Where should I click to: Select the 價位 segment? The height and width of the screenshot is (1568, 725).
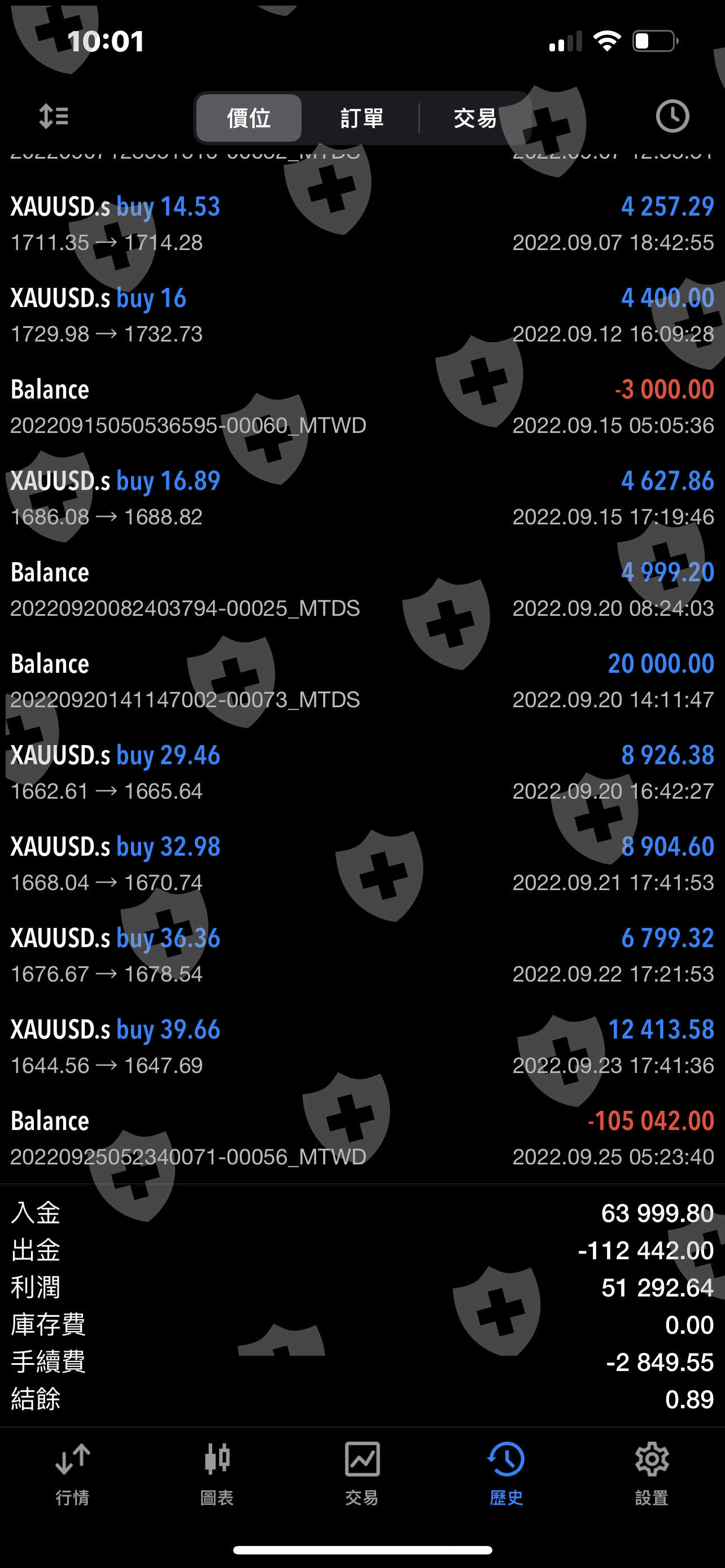248,118
